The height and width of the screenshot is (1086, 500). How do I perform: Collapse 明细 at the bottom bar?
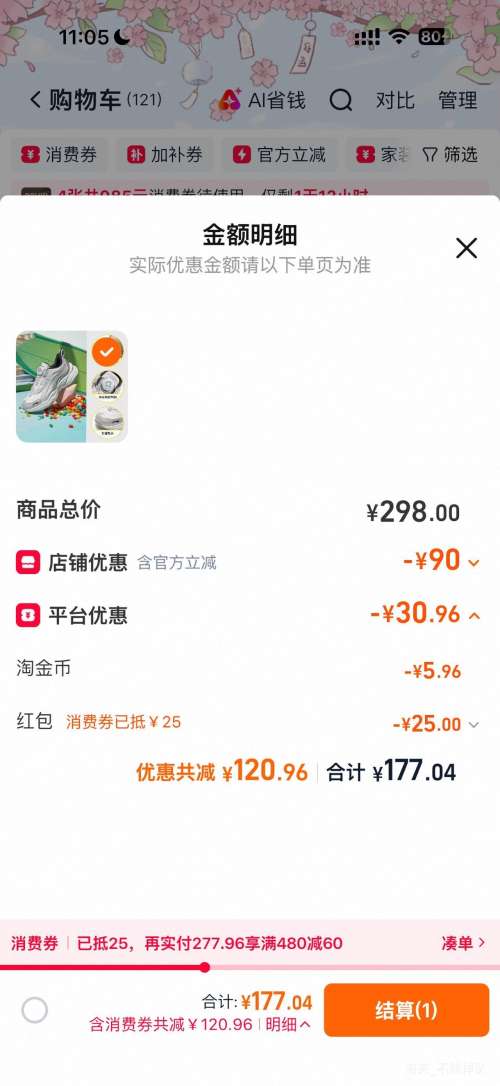289,1024
